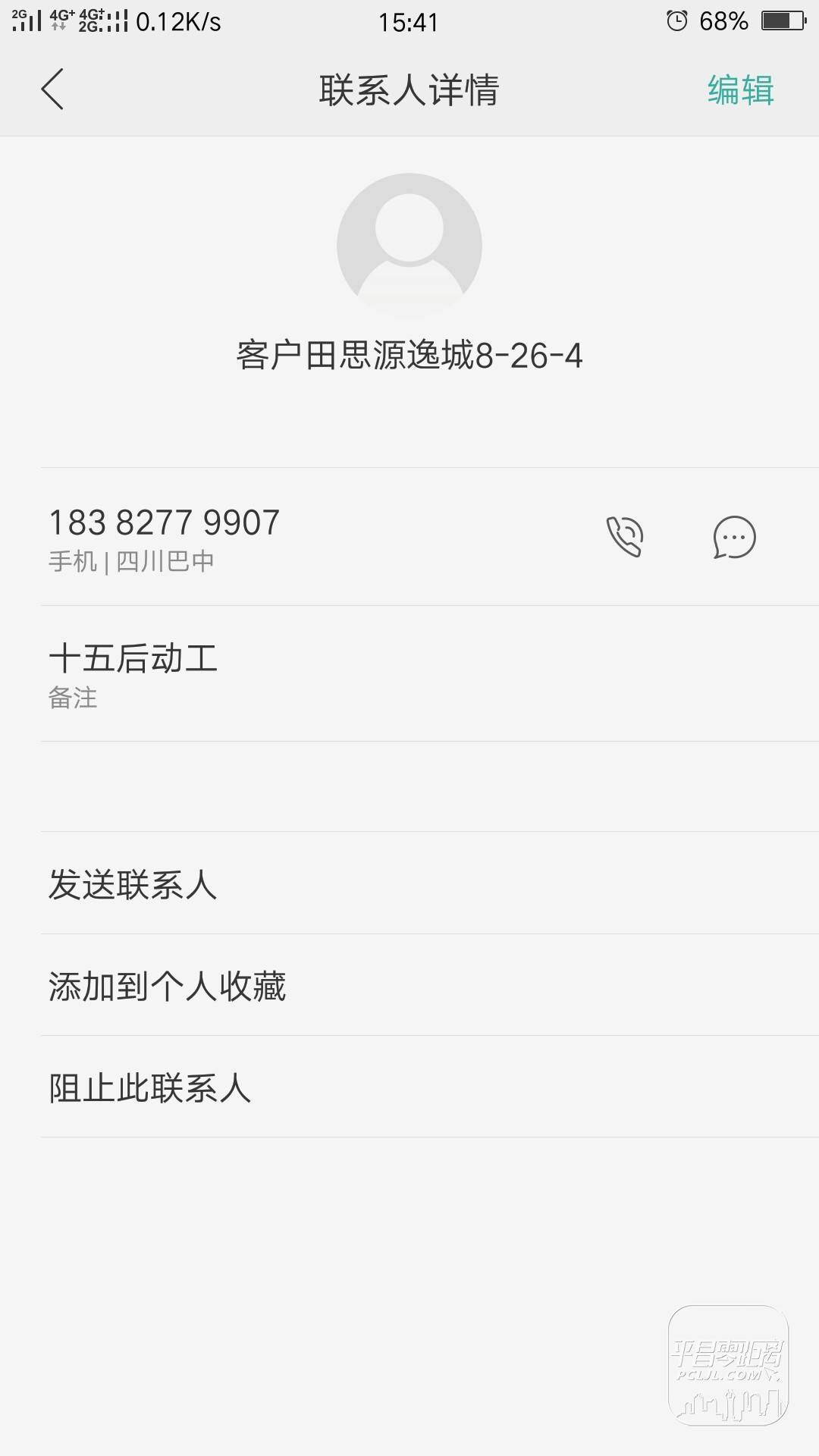Go back from contact details
The height and width of the screenshot is (1456, 819).
click(52, 89)
